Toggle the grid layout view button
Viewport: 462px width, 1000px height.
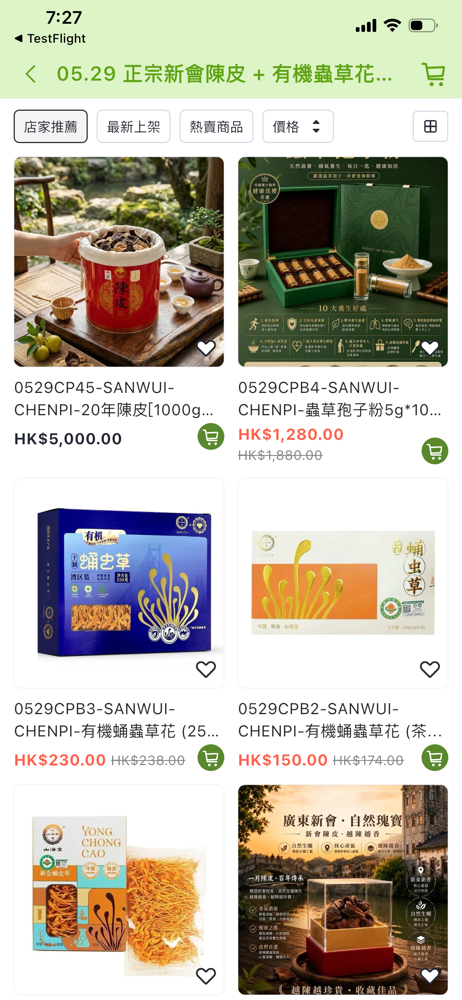click(430, 126)
